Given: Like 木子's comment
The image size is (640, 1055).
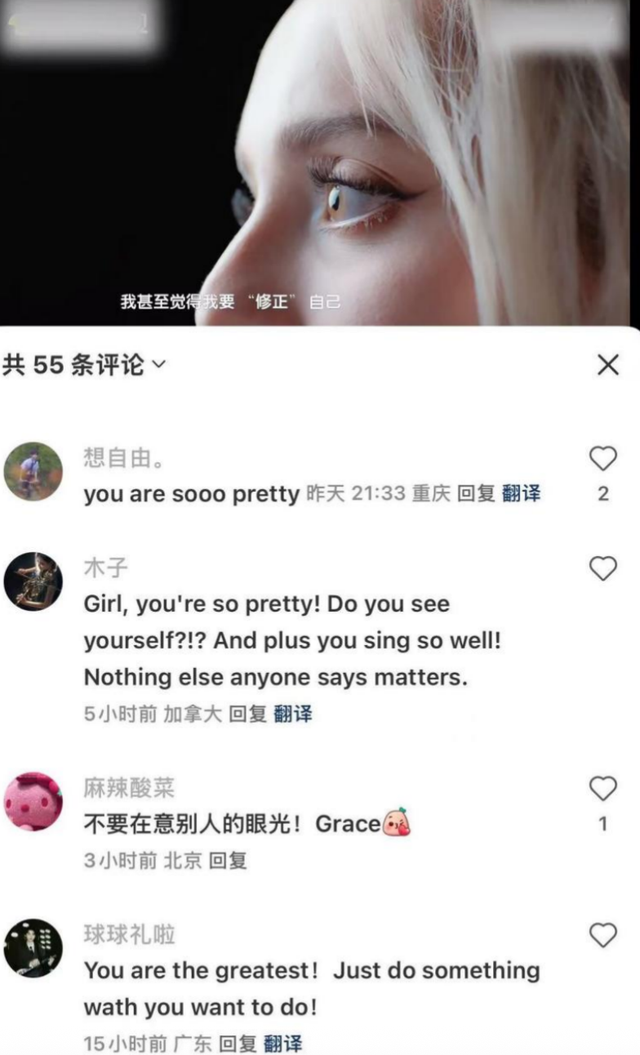Looking at the screenshot, I should point(602,570).
